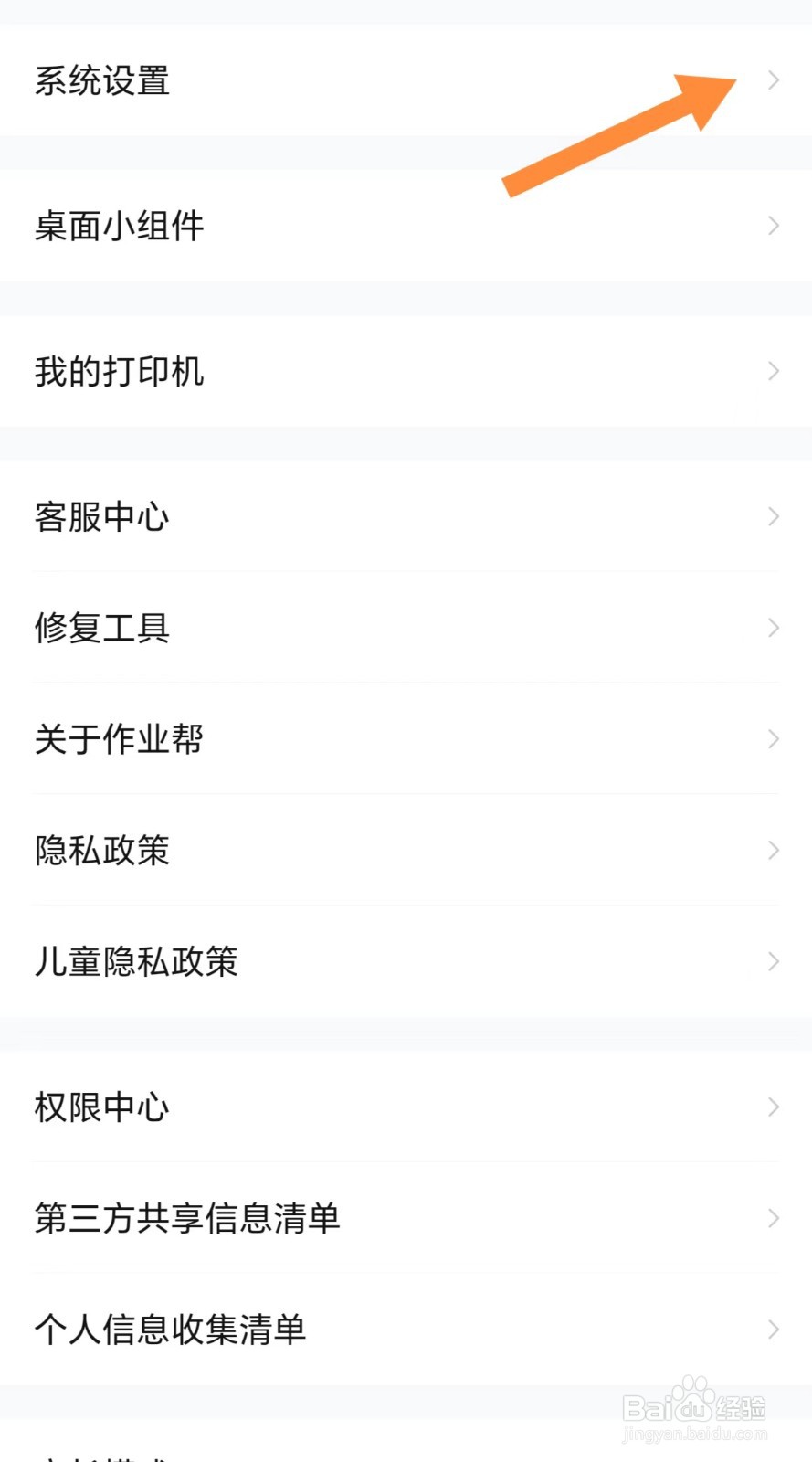View 第三方共享信息清单 third-party sharing list
The height and width of the screenshot is (1462, 812).
point(187,1218)
